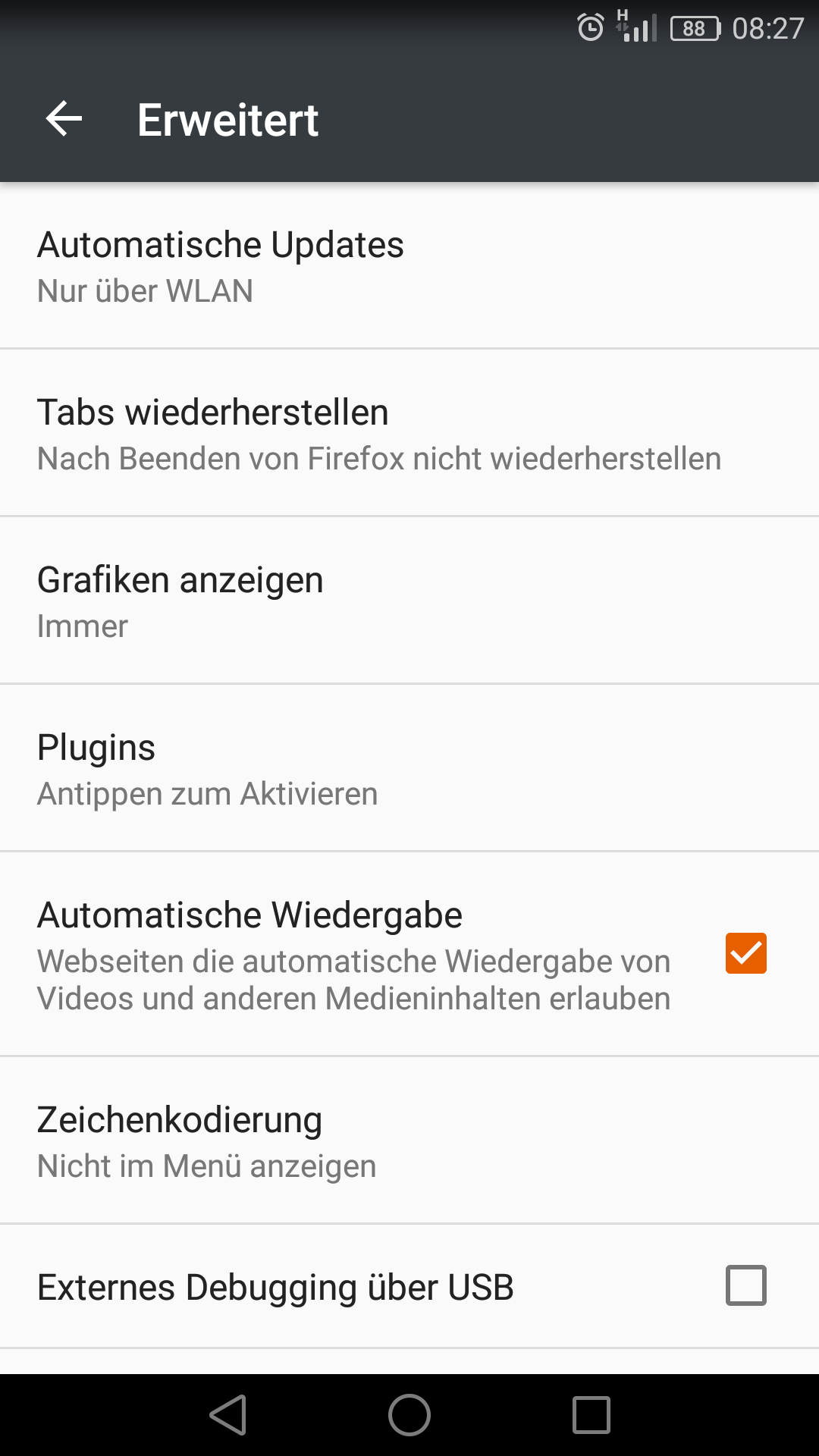Tap the system home button
The width and height of the screenshot is (819, 1456).
pos(409,1415)
